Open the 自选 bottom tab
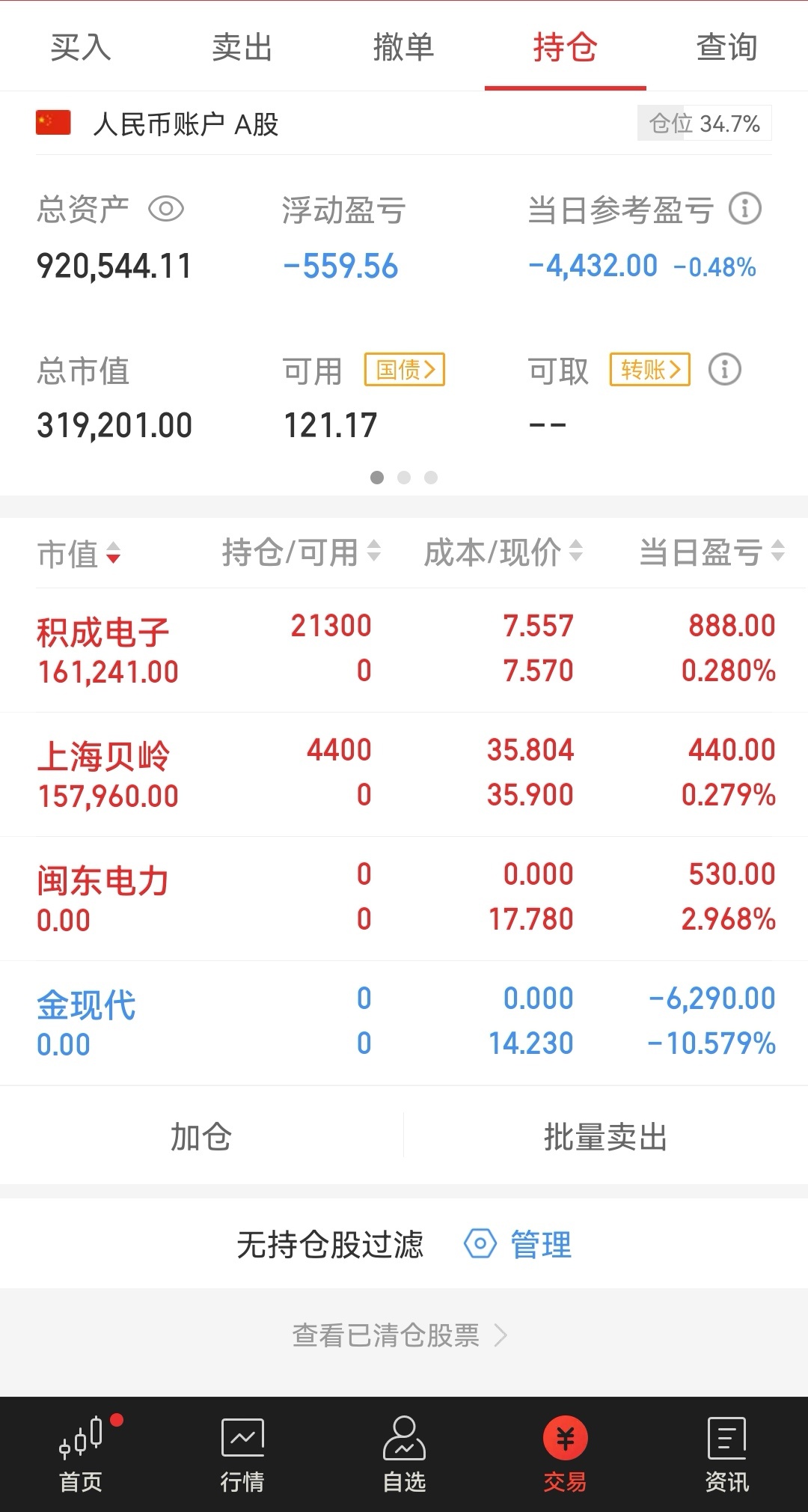 404,1454
